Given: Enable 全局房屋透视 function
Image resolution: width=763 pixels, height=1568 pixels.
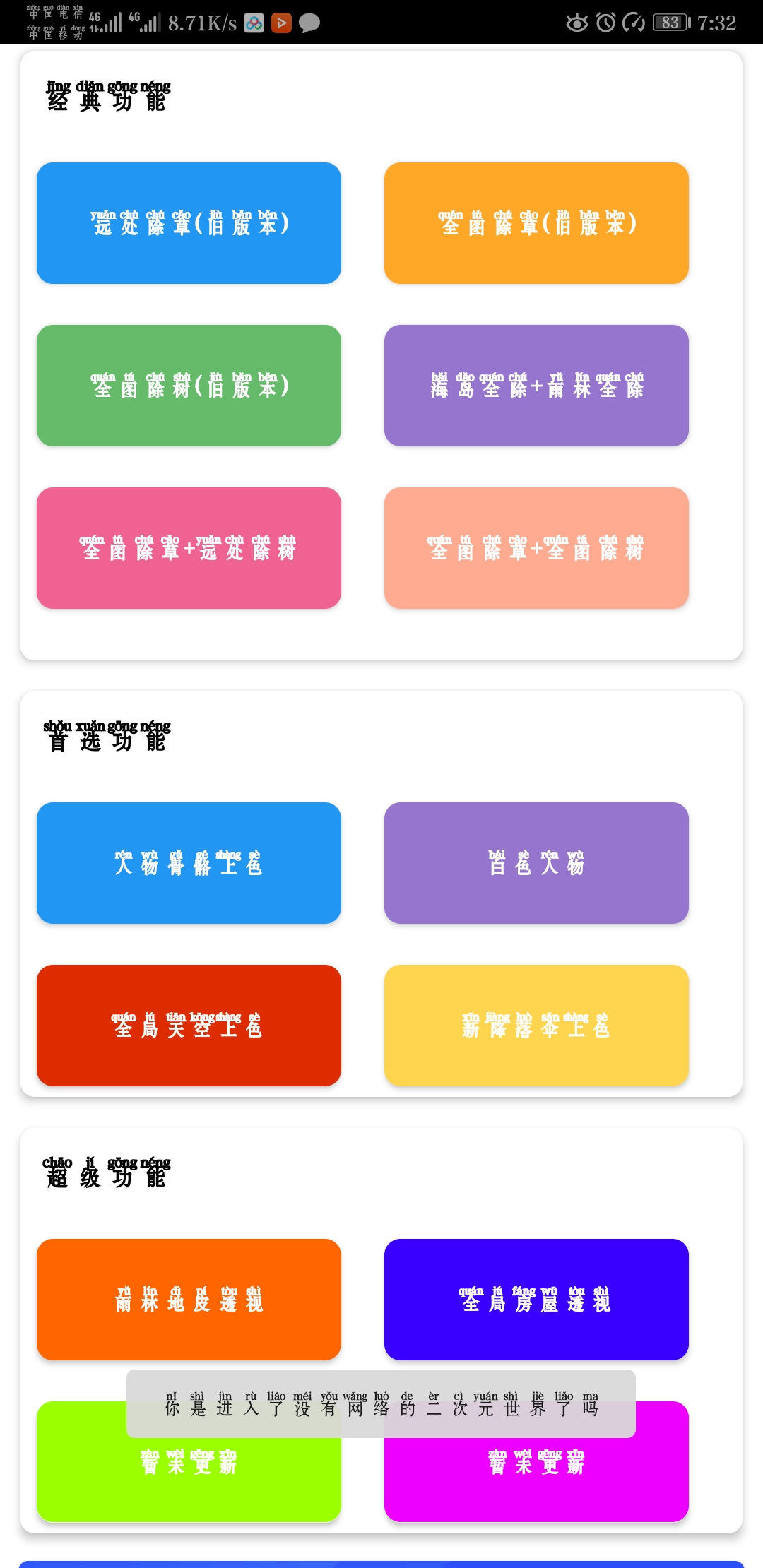Looking at the screenshot, I should click(x=536, y=1300).
